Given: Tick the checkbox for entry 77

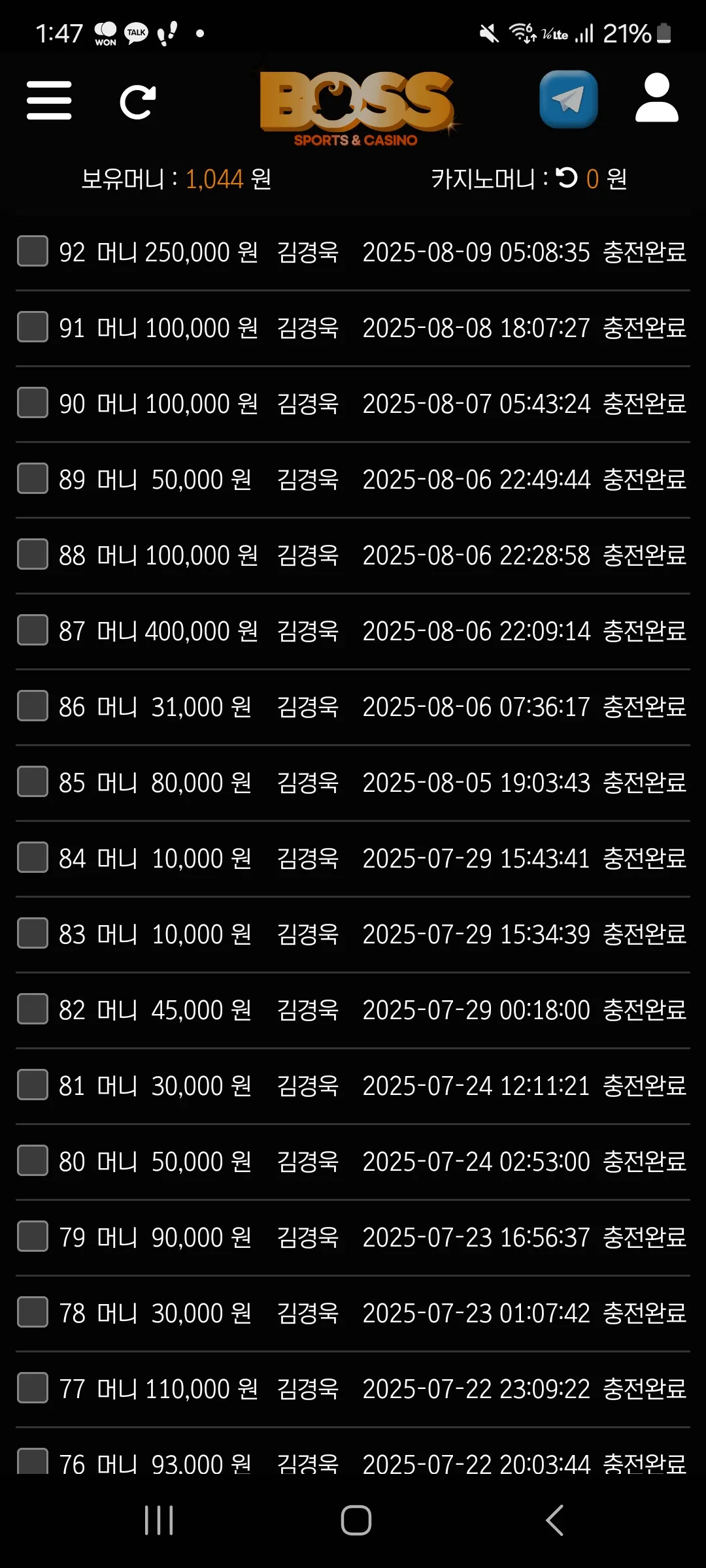Looking at the screenshot, I should [33, 1388].
